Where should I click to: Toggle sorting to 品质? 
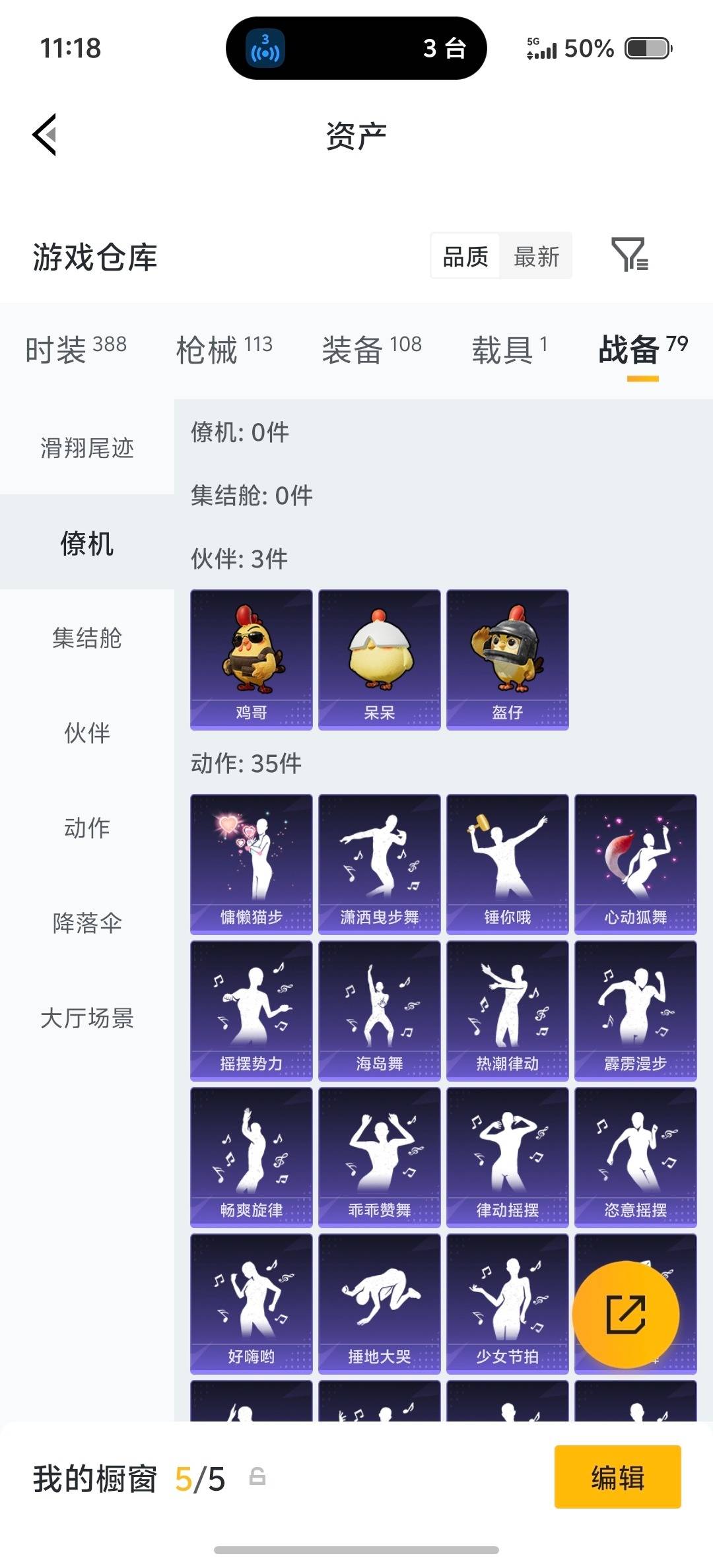464,256
